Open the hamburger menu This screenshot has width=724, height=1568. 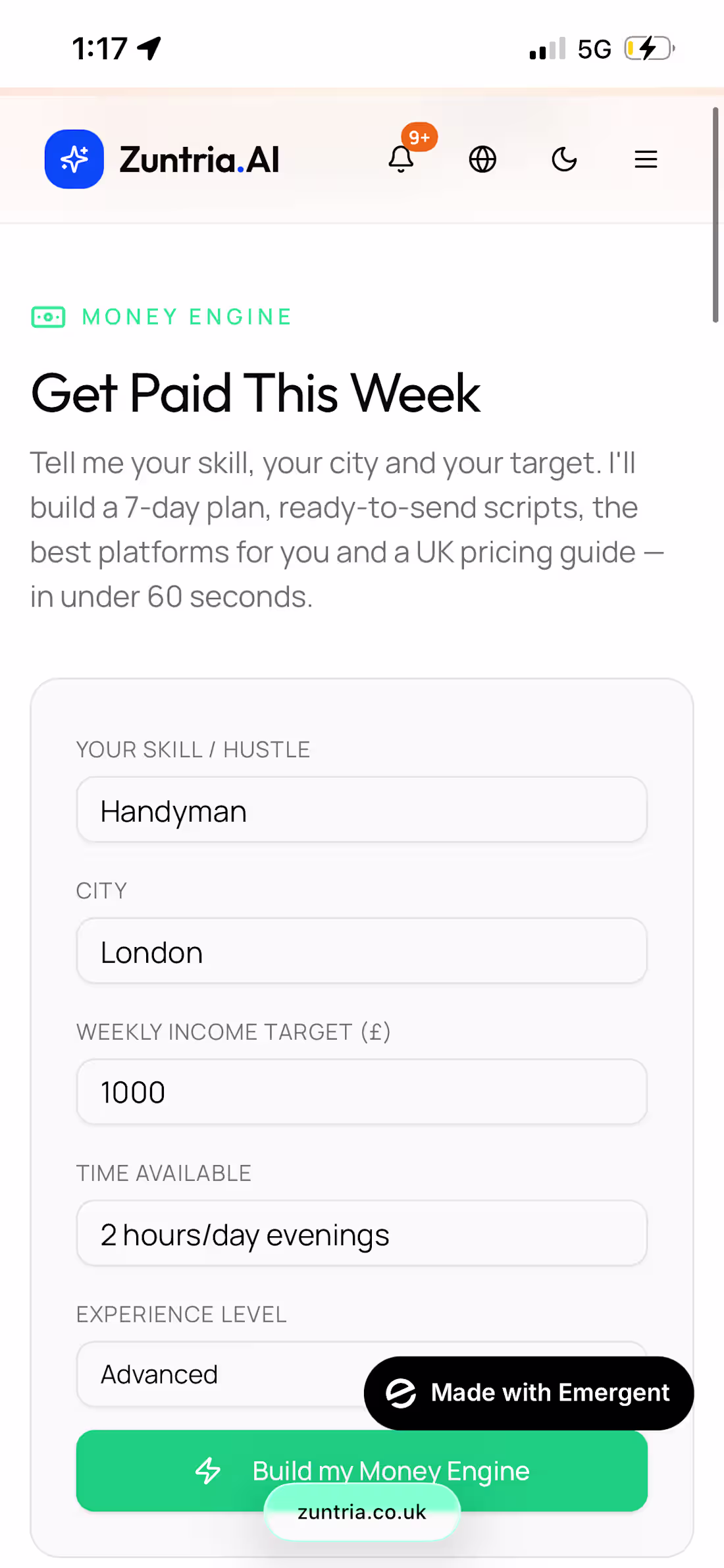click(646, 159)
